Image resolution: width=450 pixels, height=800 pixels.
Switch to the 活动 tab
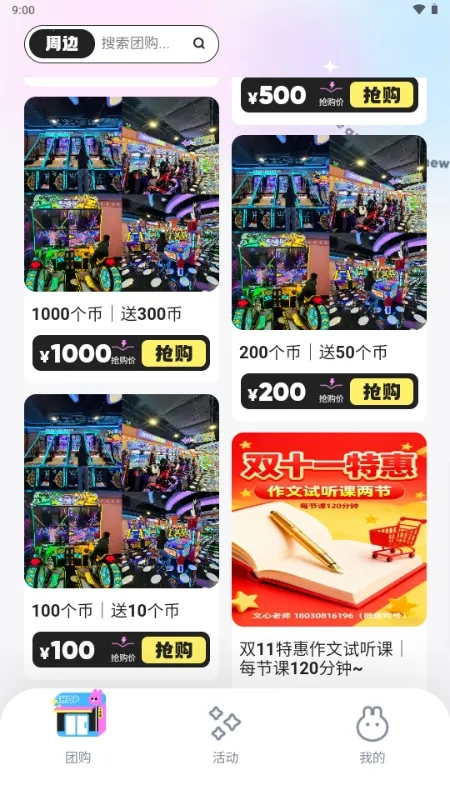click(225, 735)
